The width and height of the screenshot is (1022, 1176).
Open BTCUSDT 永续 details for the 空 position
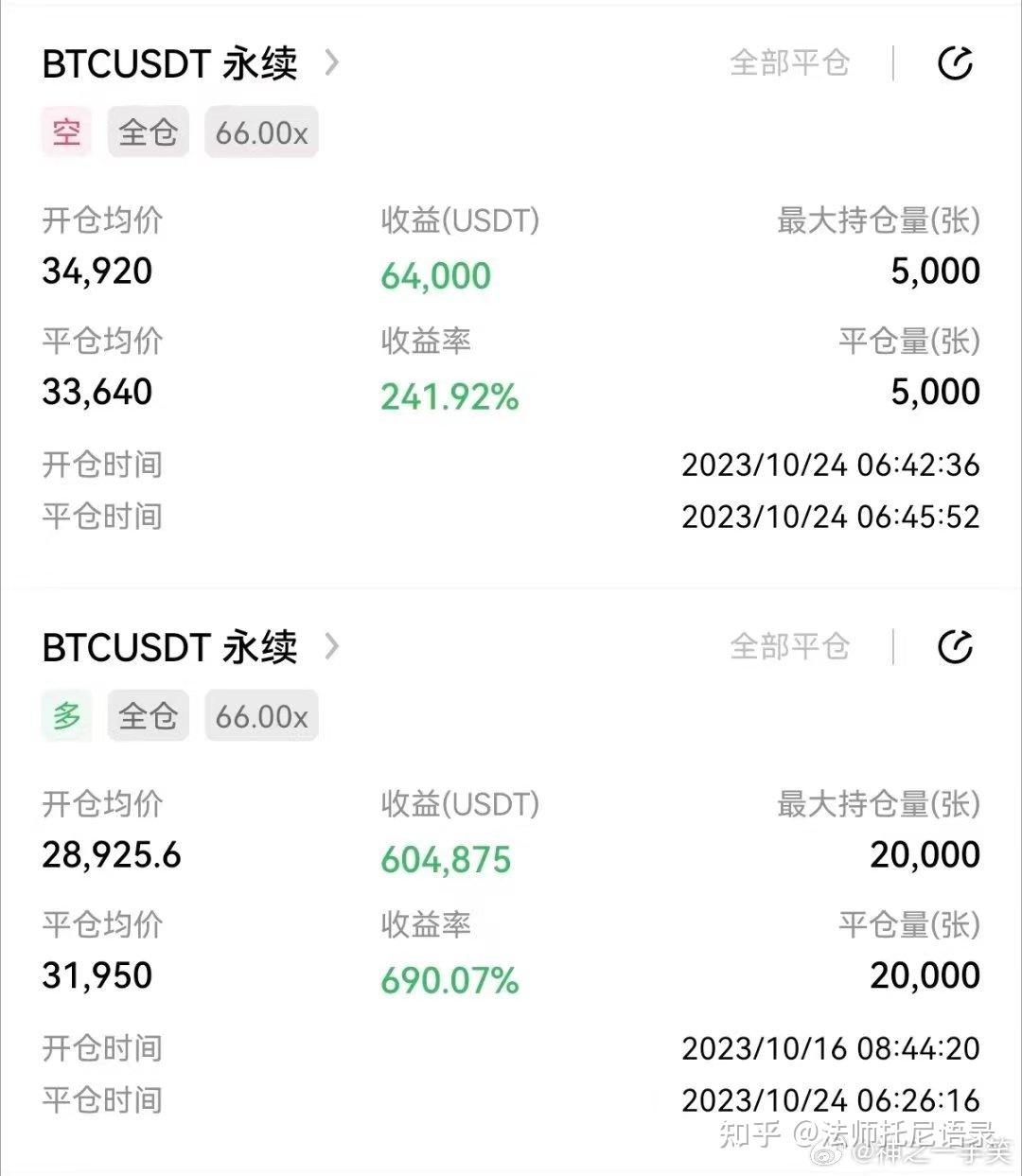pyautogui.click(x=189, y=63)
